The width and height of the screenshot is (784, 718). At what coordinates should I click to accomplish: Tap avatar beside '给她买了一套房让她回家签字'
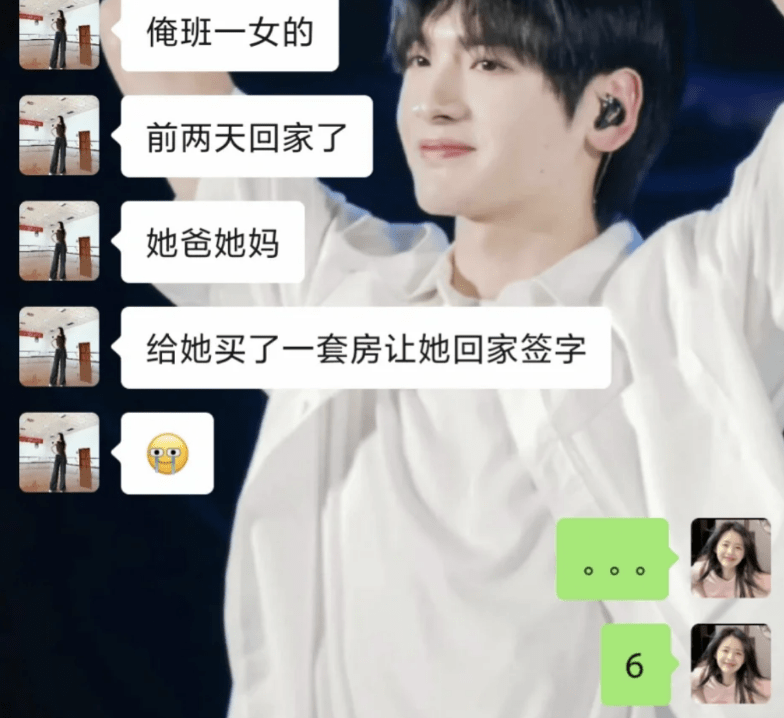59,347
